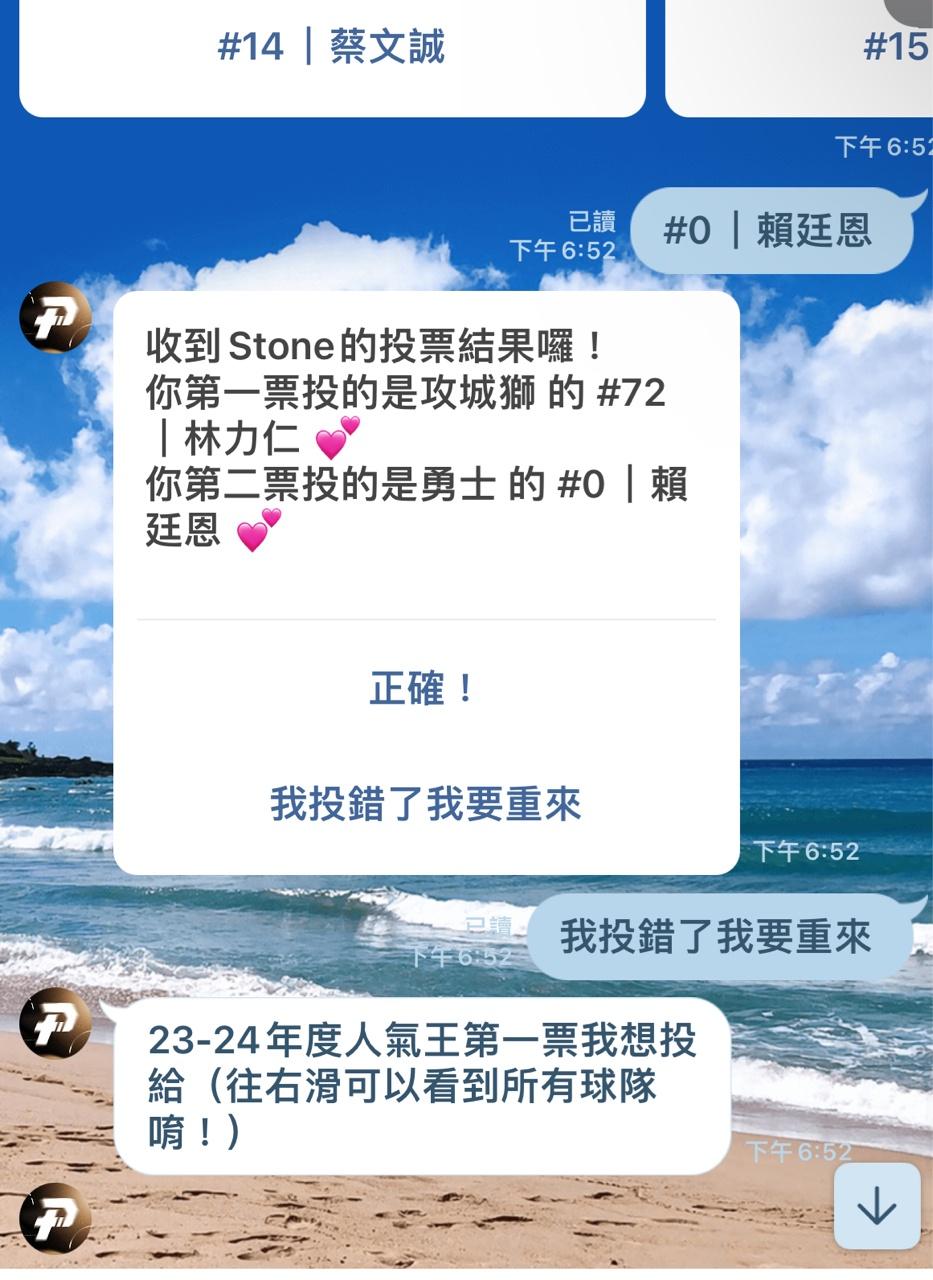Viewport: 933px width, 1280px height.
Task: Open the bot avatar beside the vote result
Action: click(56, 318)
